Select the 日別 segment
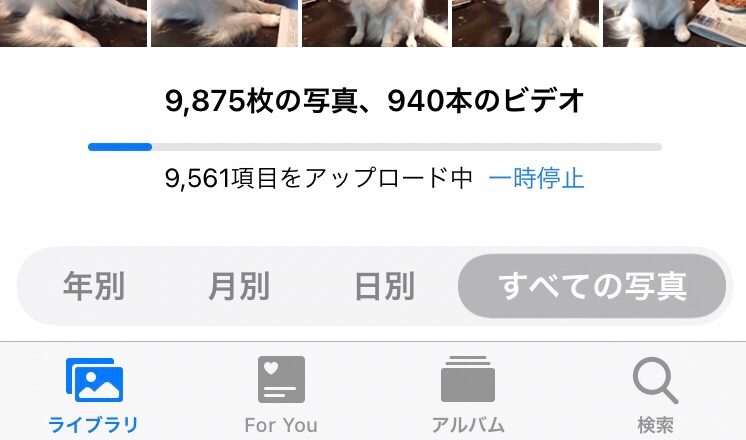The height and width of the screenshot is (440, 746). 385,287
